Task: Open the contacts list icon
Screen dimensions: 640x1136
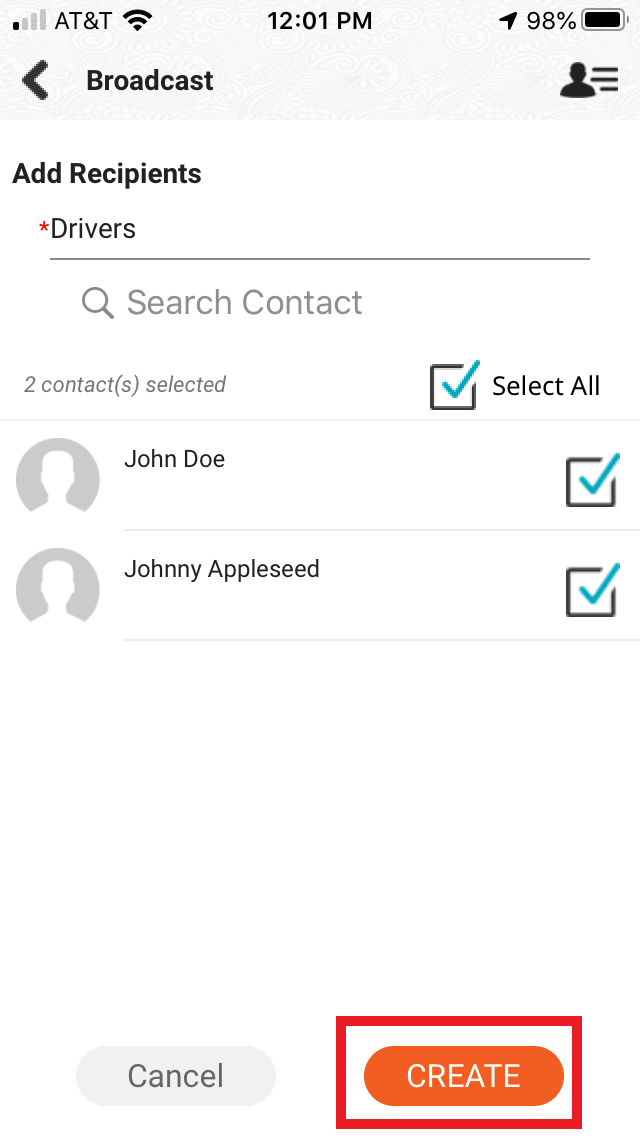Action: pos(589,81)
